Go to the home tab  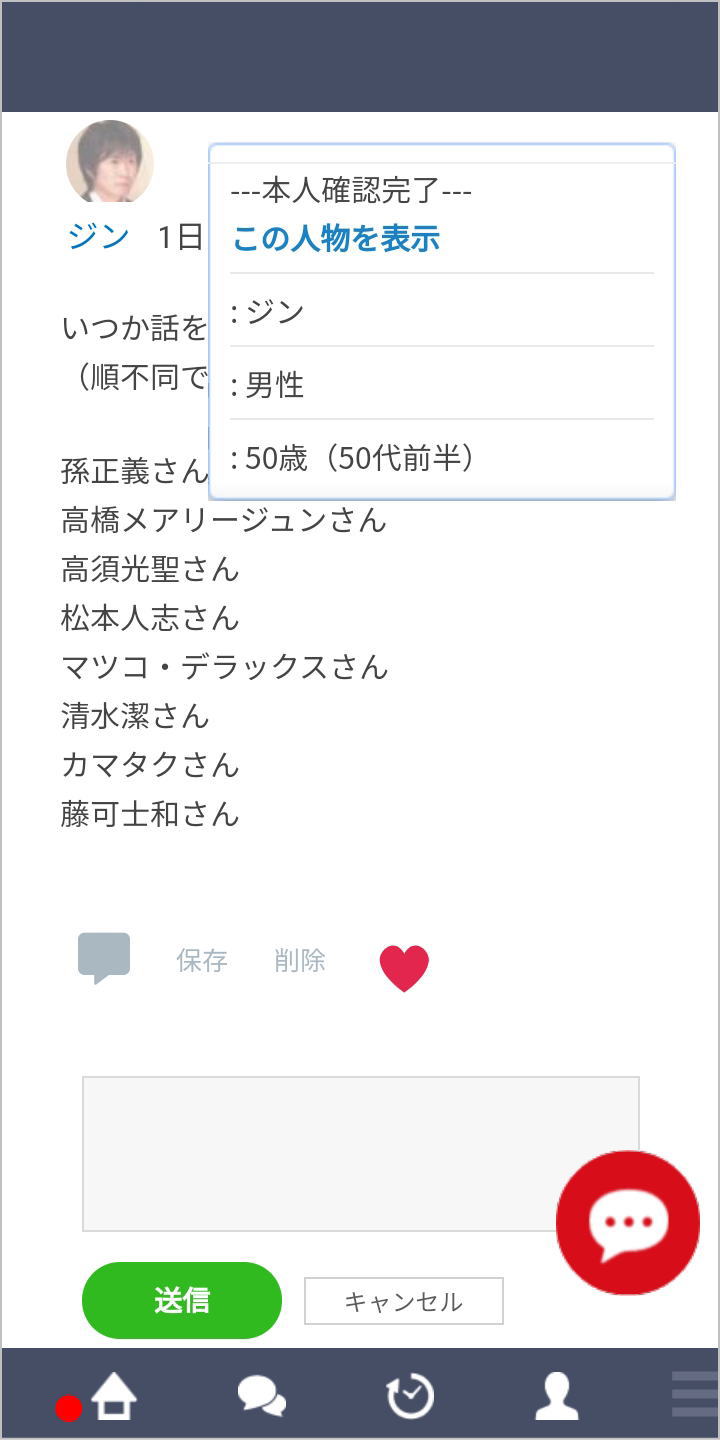coord(113,1396)
